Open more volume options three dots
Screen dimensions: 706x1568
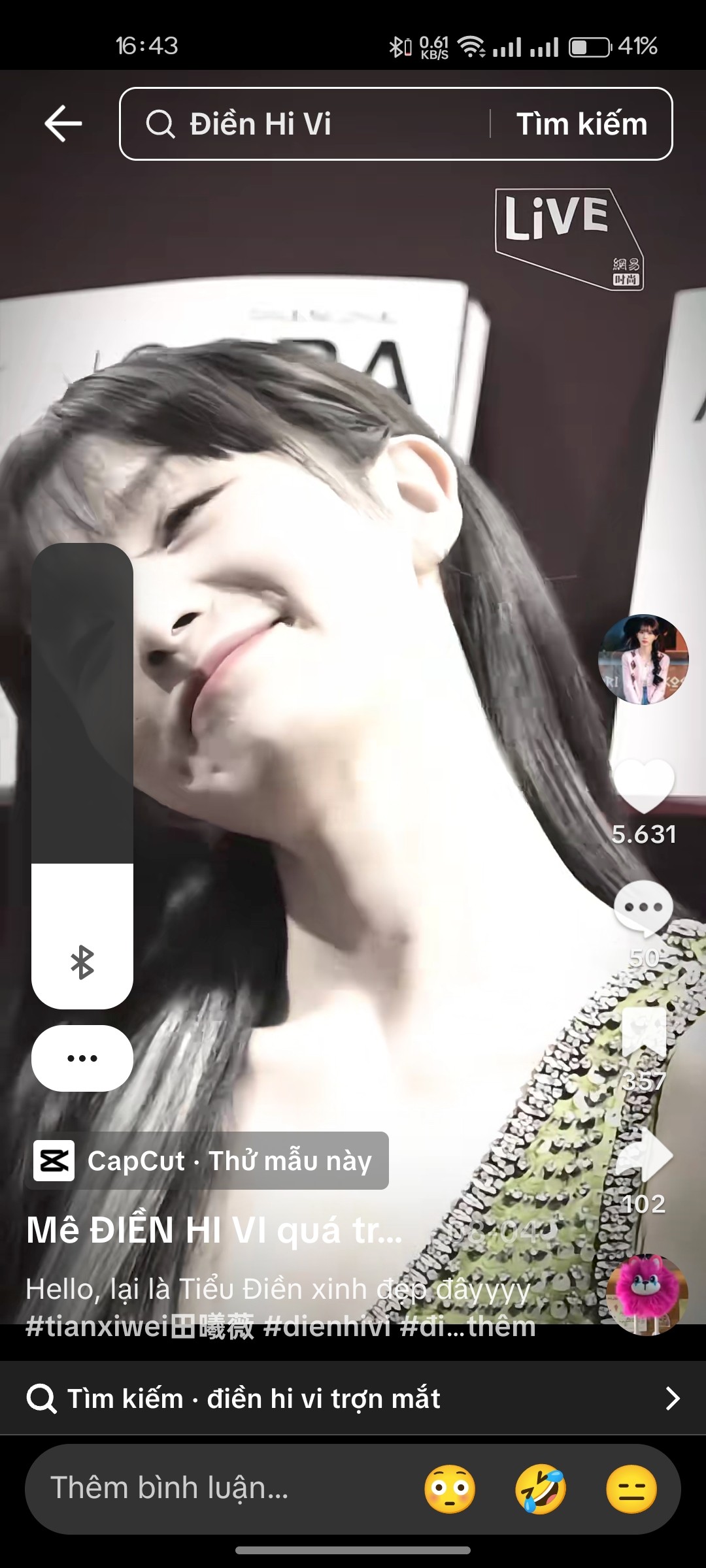pyautogui.click(x=82, y=1058)
